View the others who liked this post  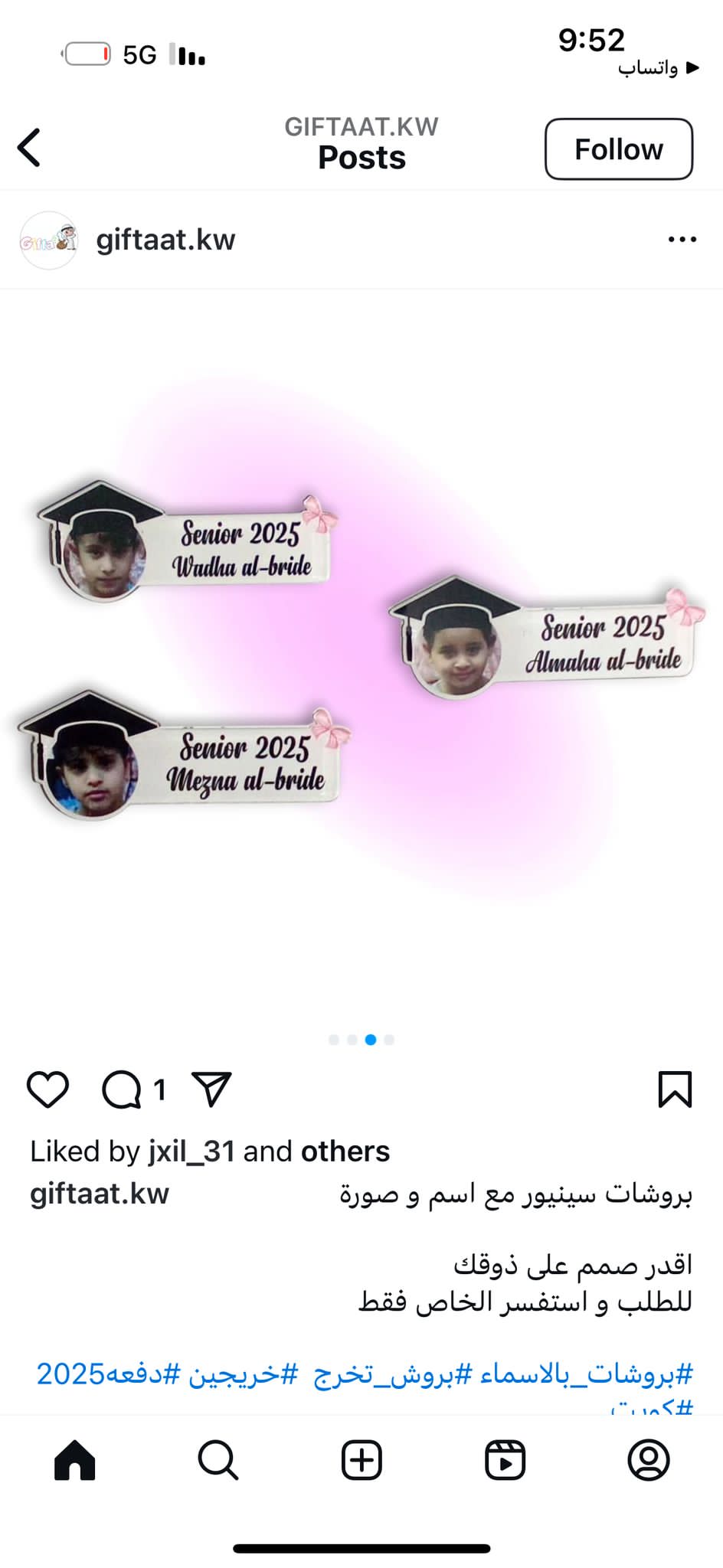tap(345, 1151)
